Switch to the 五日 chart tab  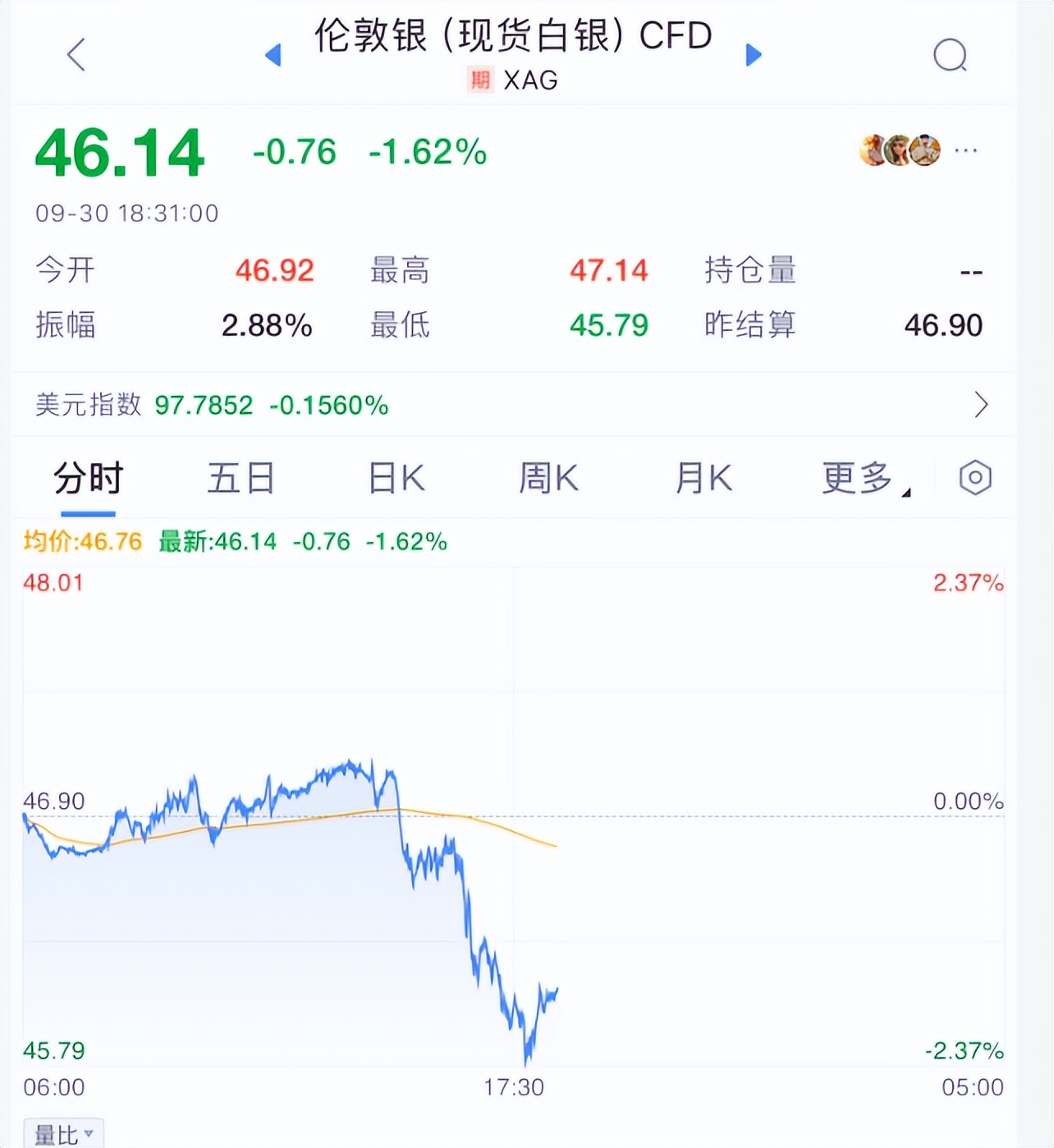pyautogui.click(x=241, y=479)
